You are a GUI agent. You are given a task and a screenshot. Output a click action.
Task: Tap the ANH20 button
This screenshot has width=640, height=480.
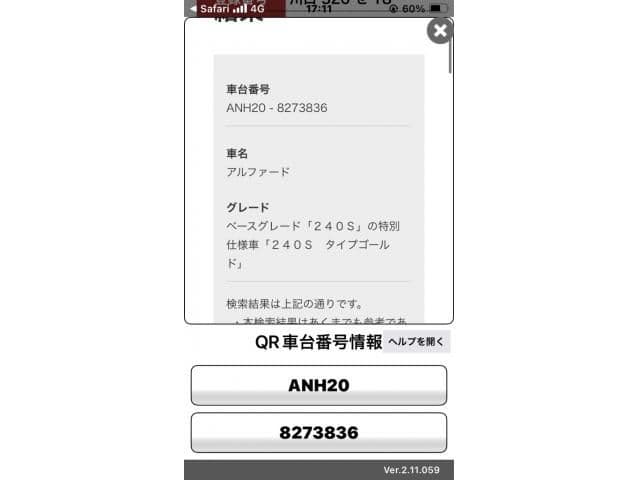[x=318, y=385]
